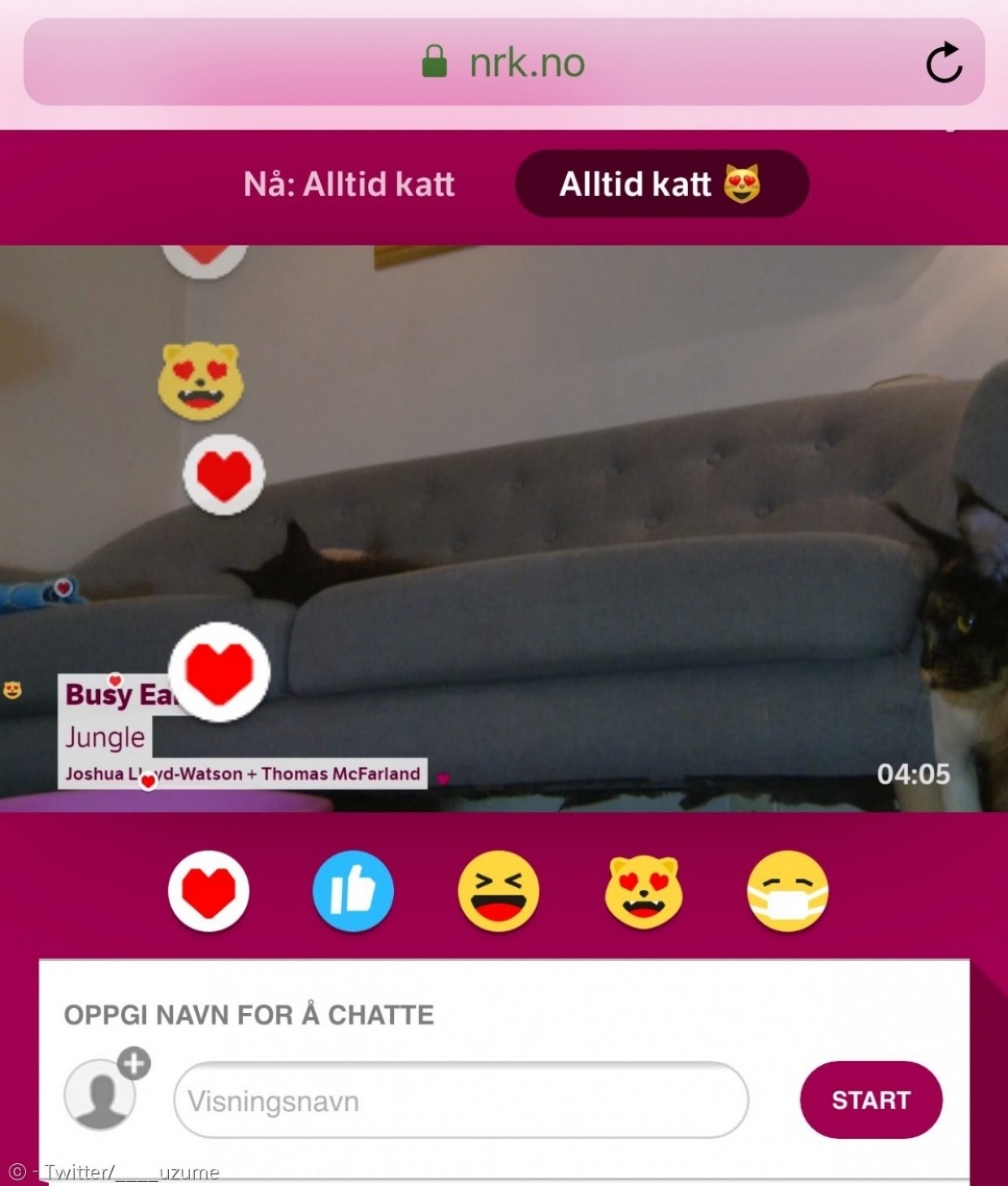
Task: Send a face mask emoji reaction
Action: (787, 891)
